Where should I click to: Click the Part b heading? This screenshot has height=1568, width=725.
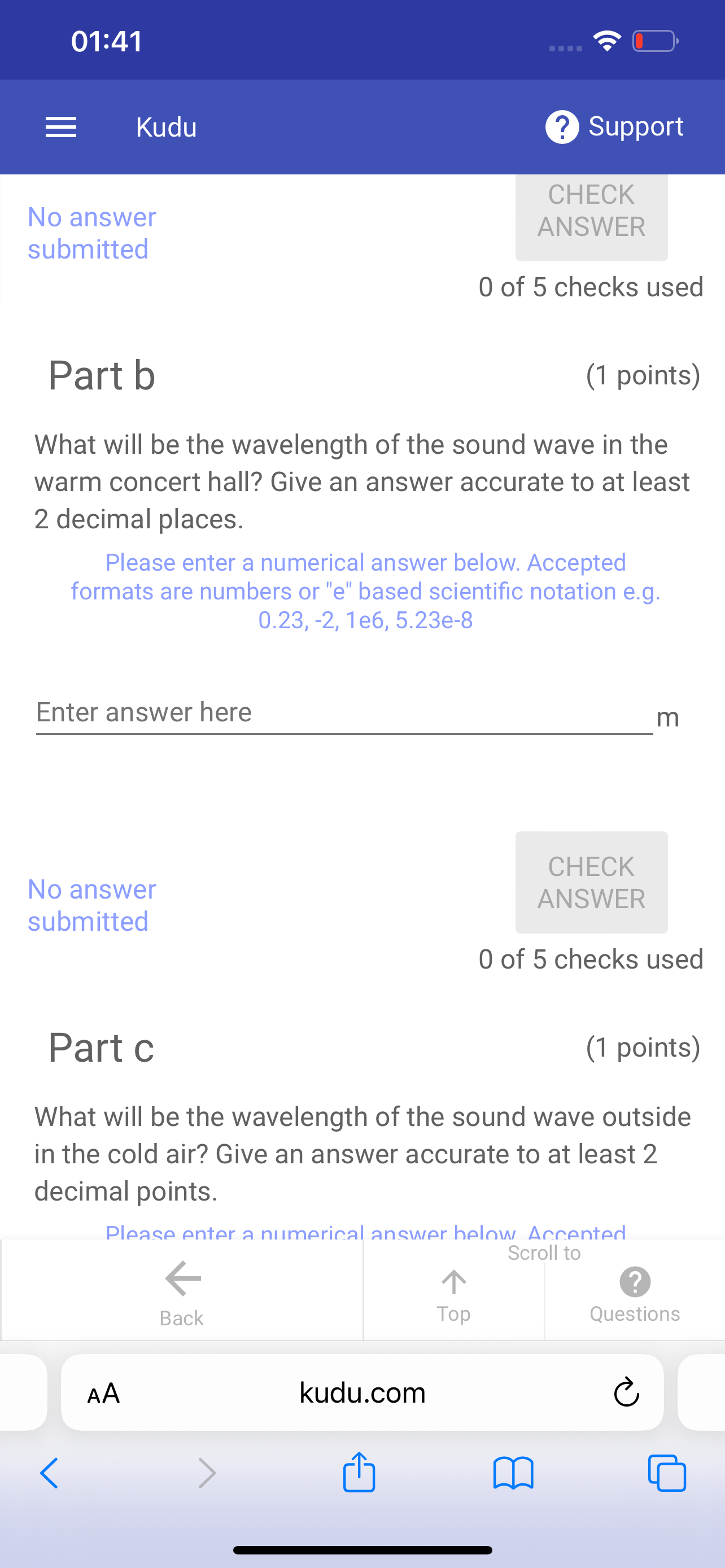pos(101,375)
